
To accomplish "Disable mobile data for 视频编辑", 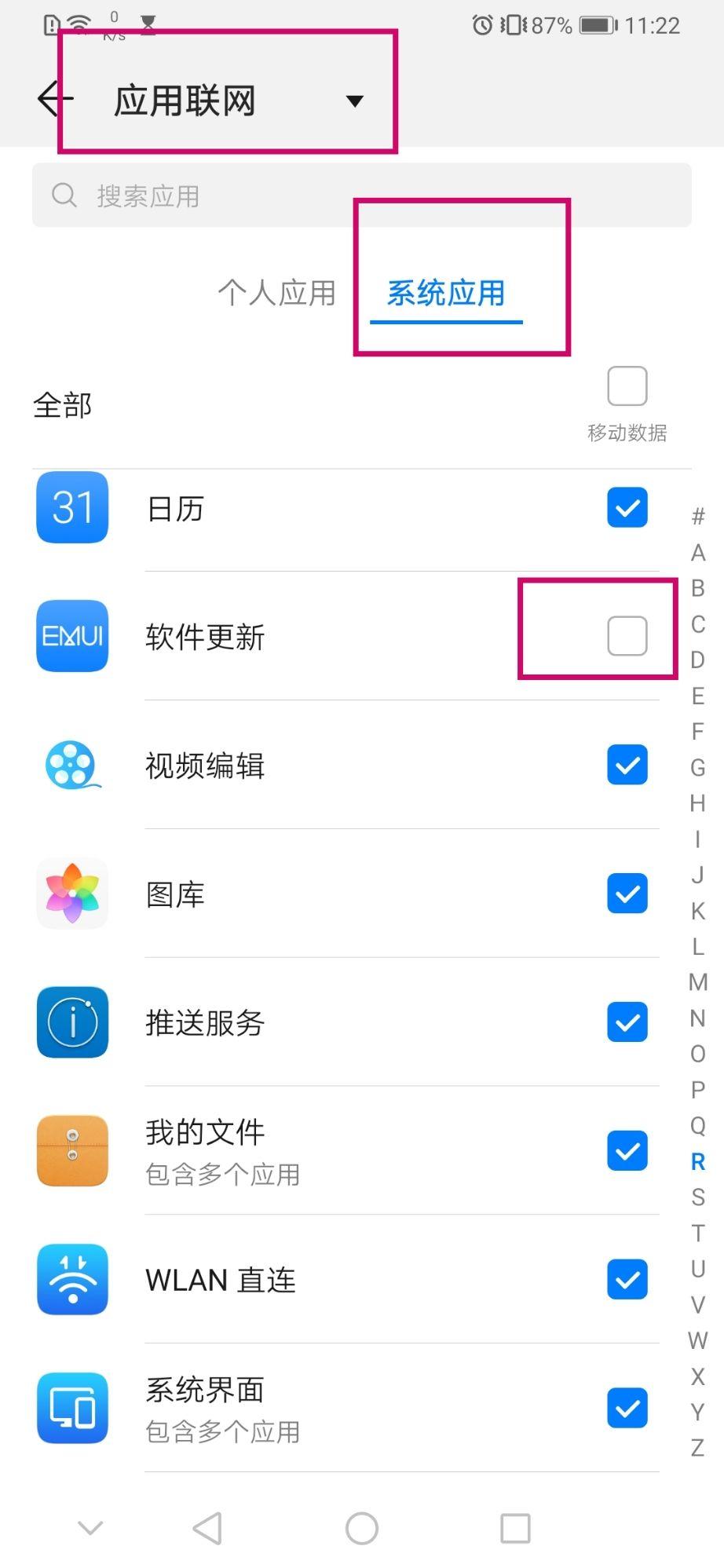I will coord(627,766).
